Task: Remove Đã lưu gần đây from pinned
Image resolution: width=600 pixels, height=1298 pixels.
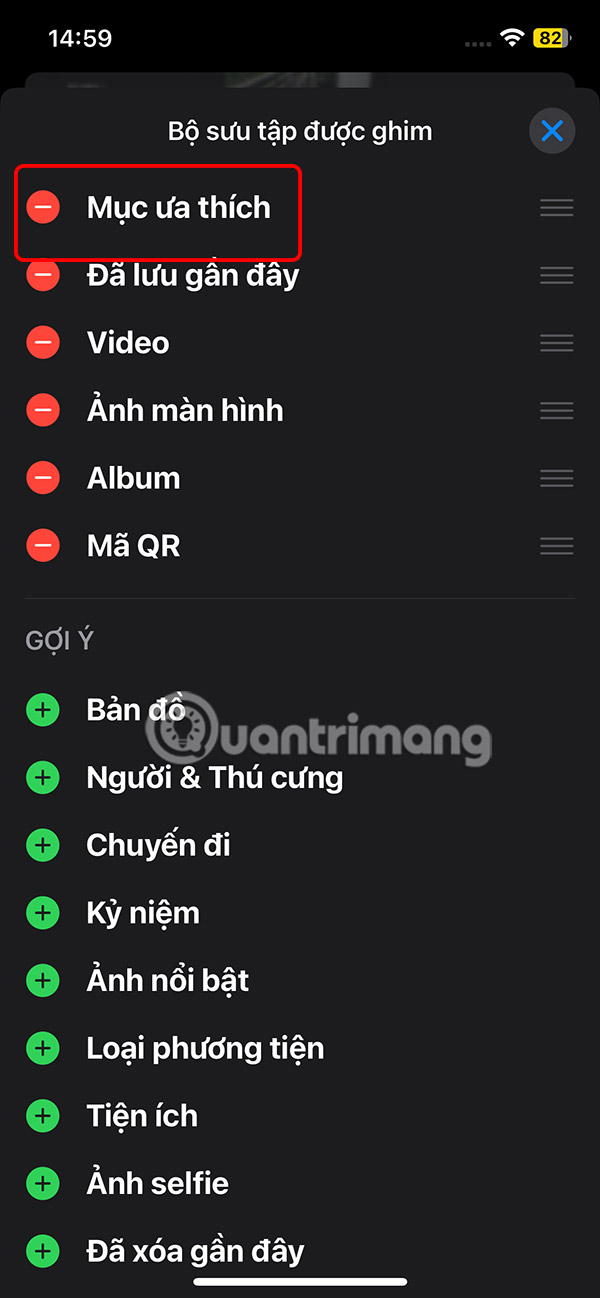Action: [43, 275]
